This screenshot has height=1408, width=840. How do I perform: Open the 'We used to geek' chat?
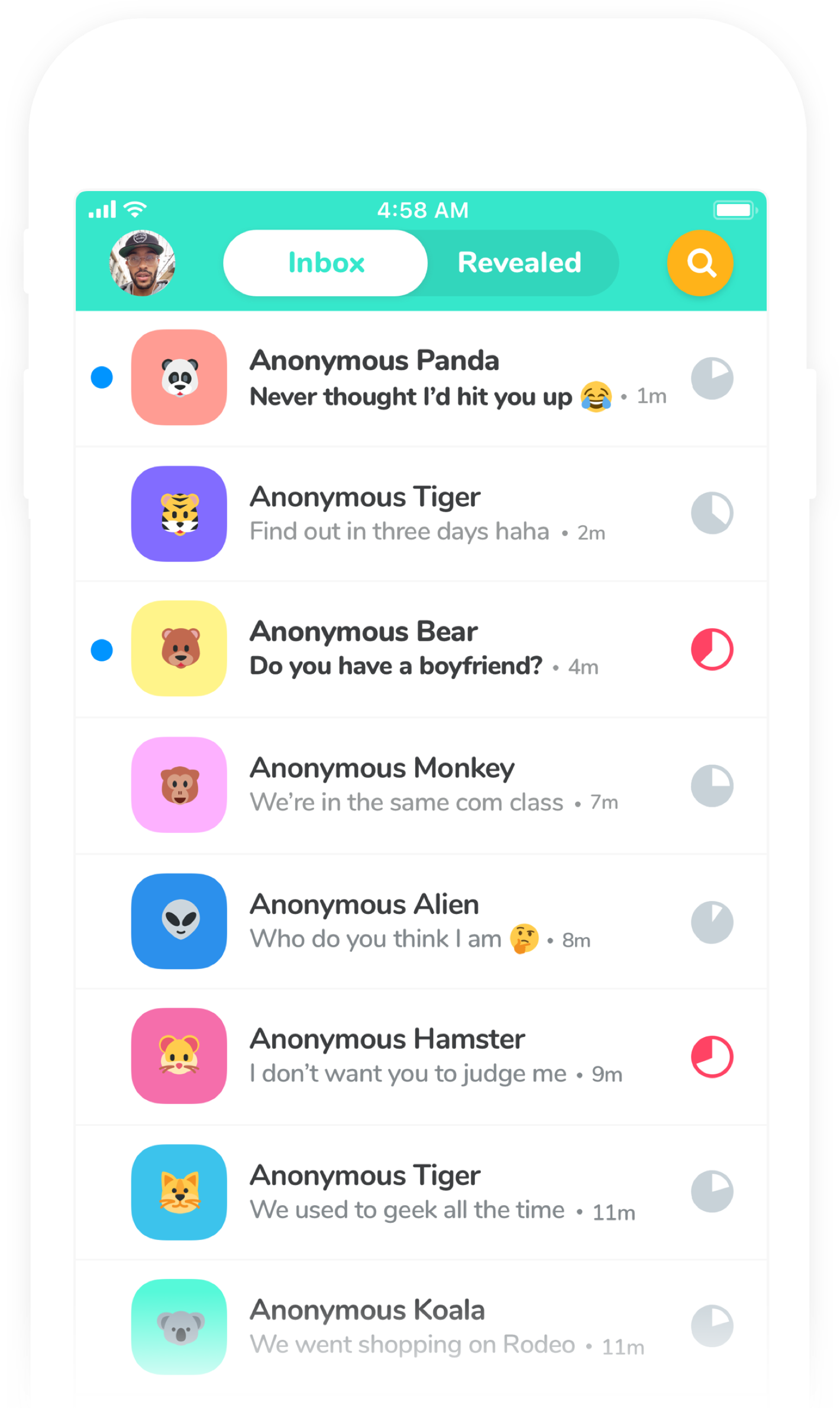pyautogui.click(x=414, y=1192)
